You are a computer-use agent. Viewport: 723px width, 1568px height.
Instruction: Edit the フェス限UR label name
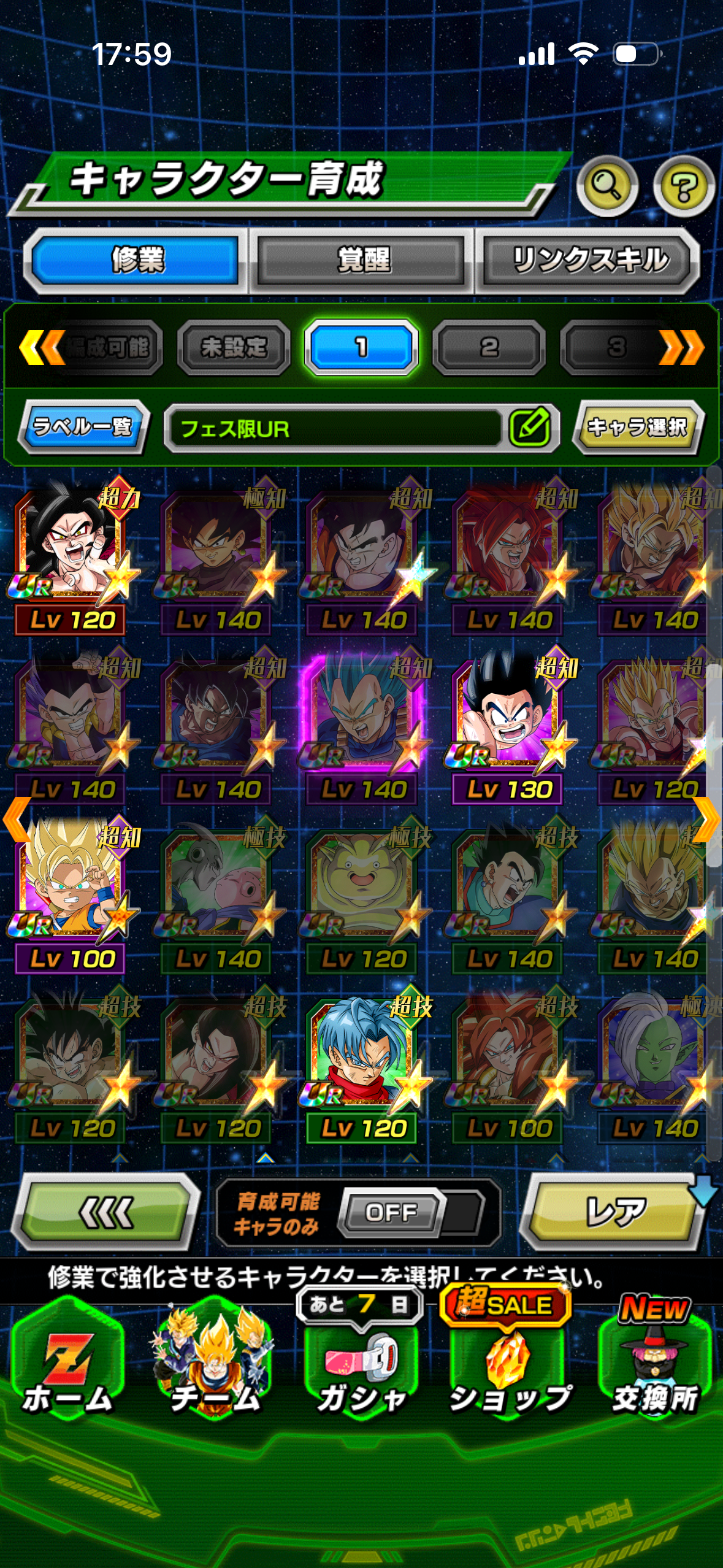coord(529,428)
